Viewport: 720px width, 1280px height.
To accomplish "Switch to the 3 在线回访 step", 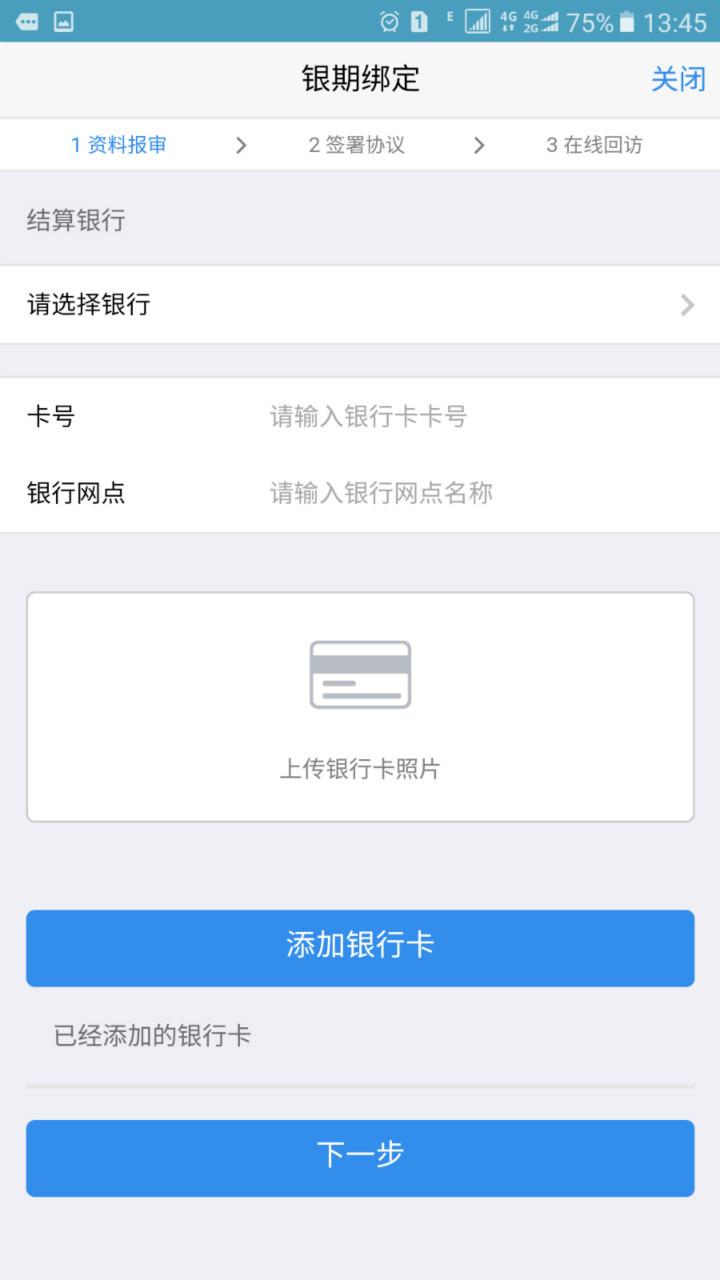I will tap(594, 144).
